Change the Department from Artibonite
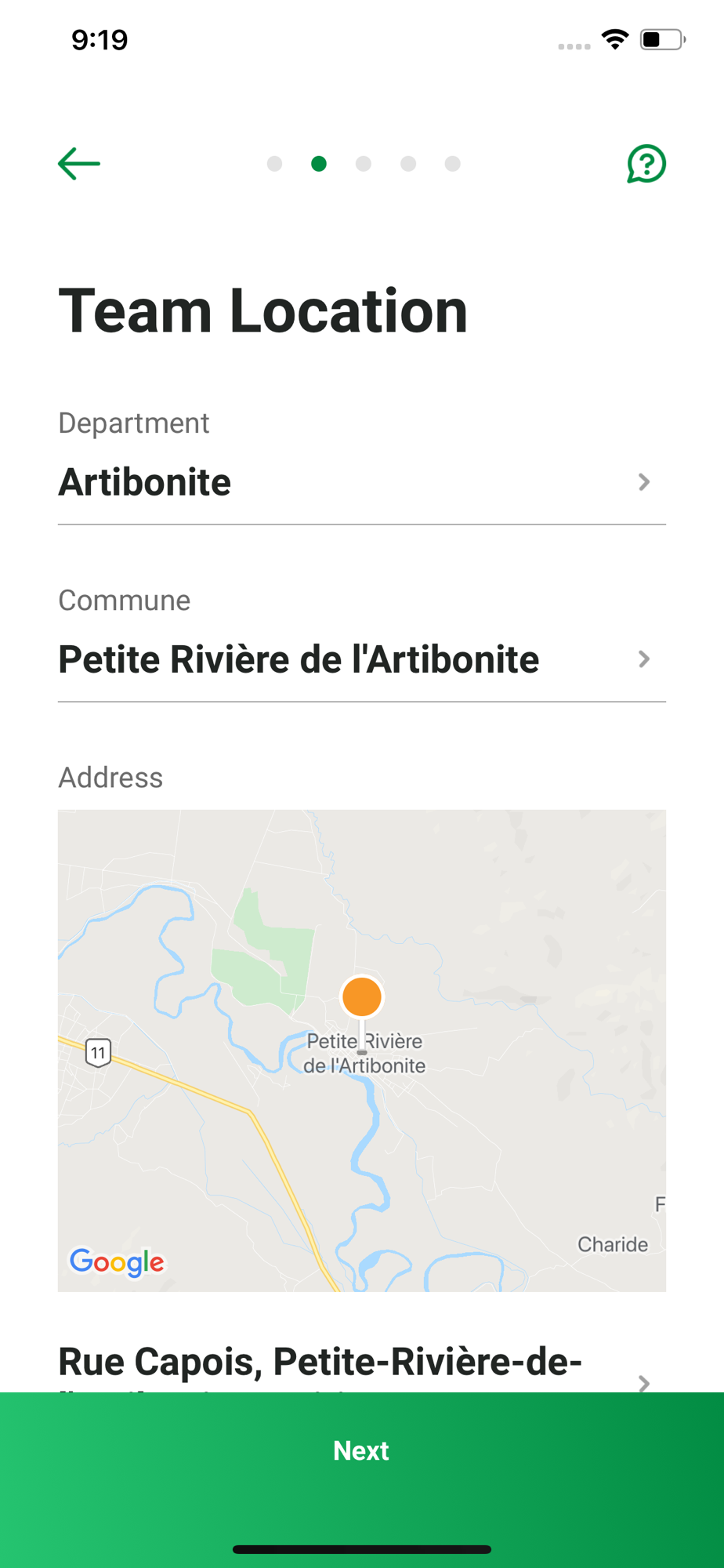Screen dimensions: 724x1568 click(362, 482)
